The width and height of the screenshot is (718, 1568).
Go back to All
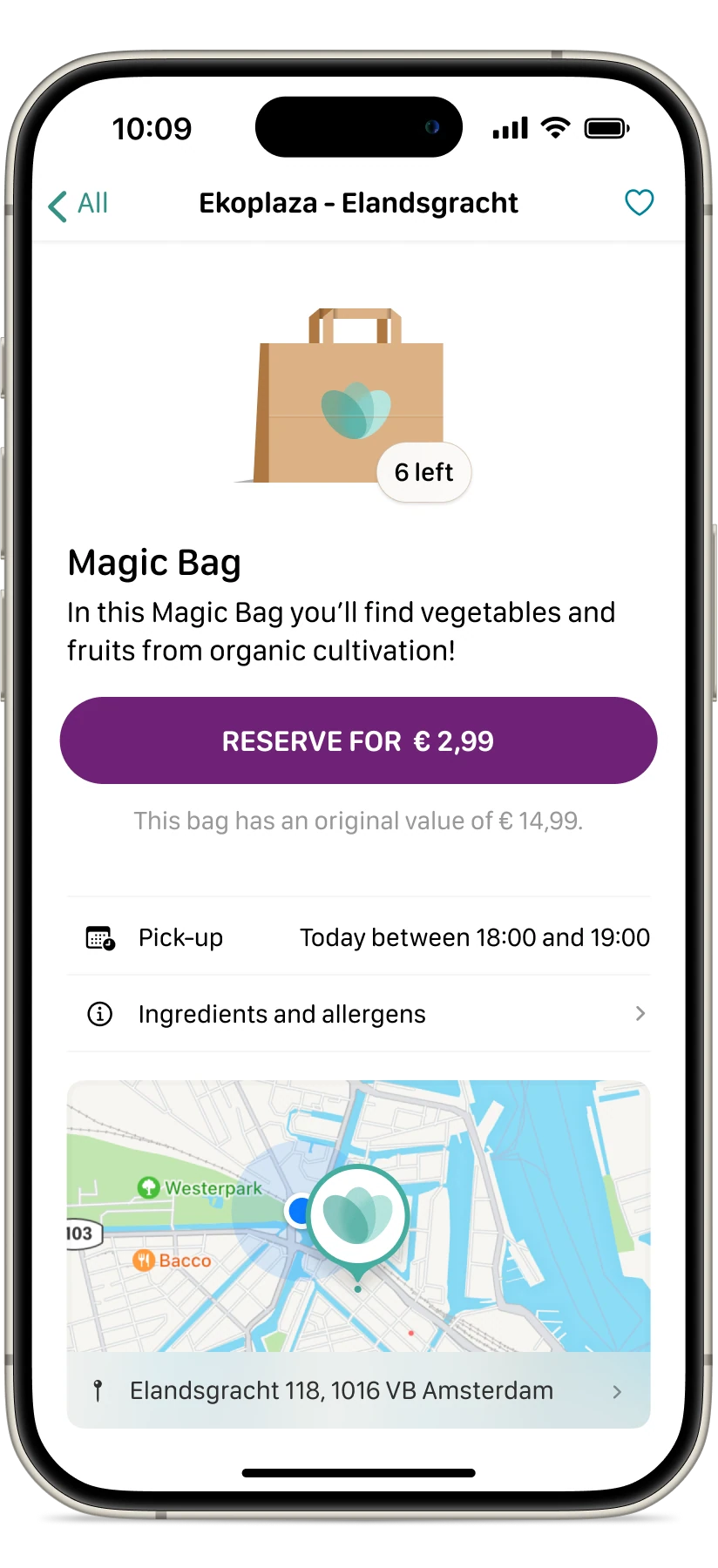[78, 205]
